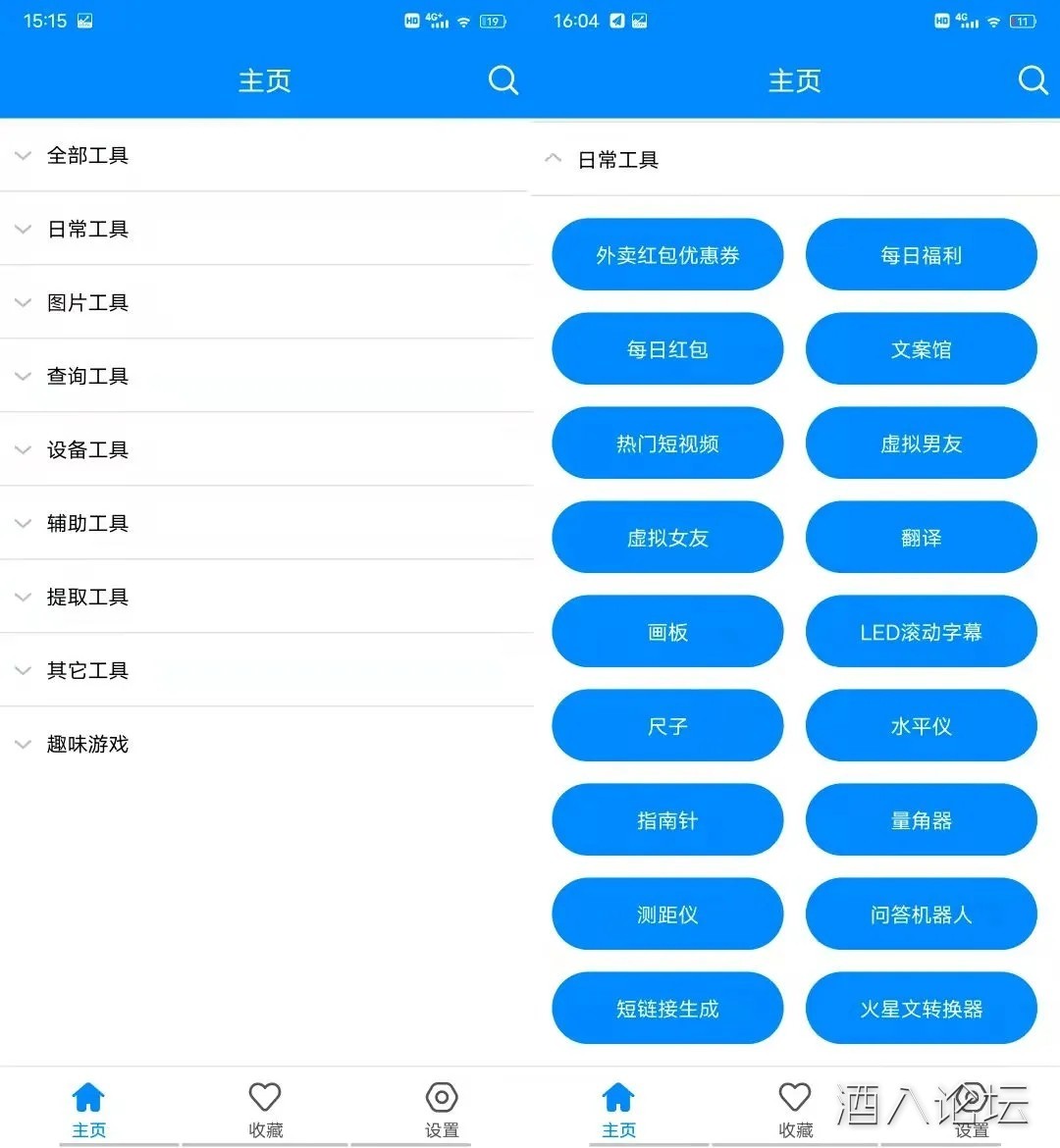This screenshot has width=1060, height=1148.
Task: Open the 翻译 tool
Action: pyautogui.click(x=921, y=538)
